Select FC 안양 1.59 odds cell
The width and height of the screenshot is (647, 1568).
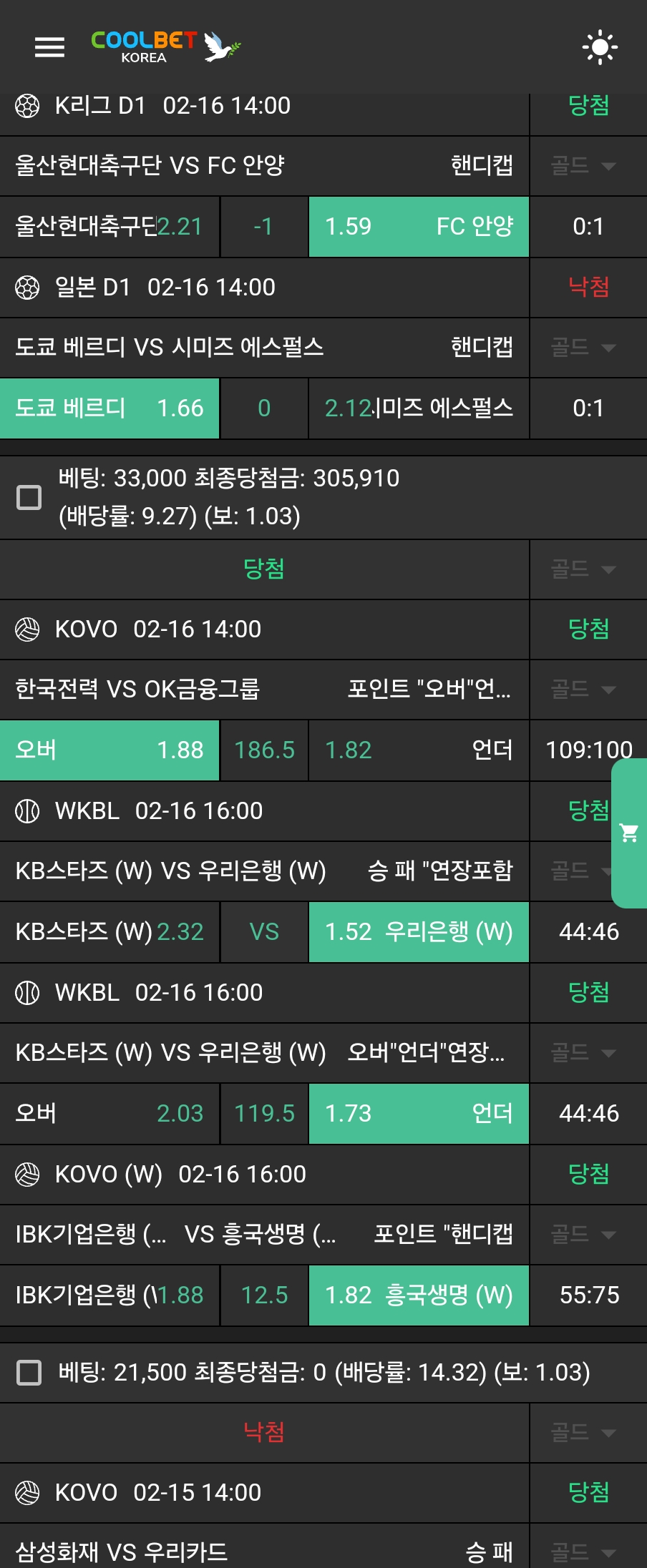419,227
